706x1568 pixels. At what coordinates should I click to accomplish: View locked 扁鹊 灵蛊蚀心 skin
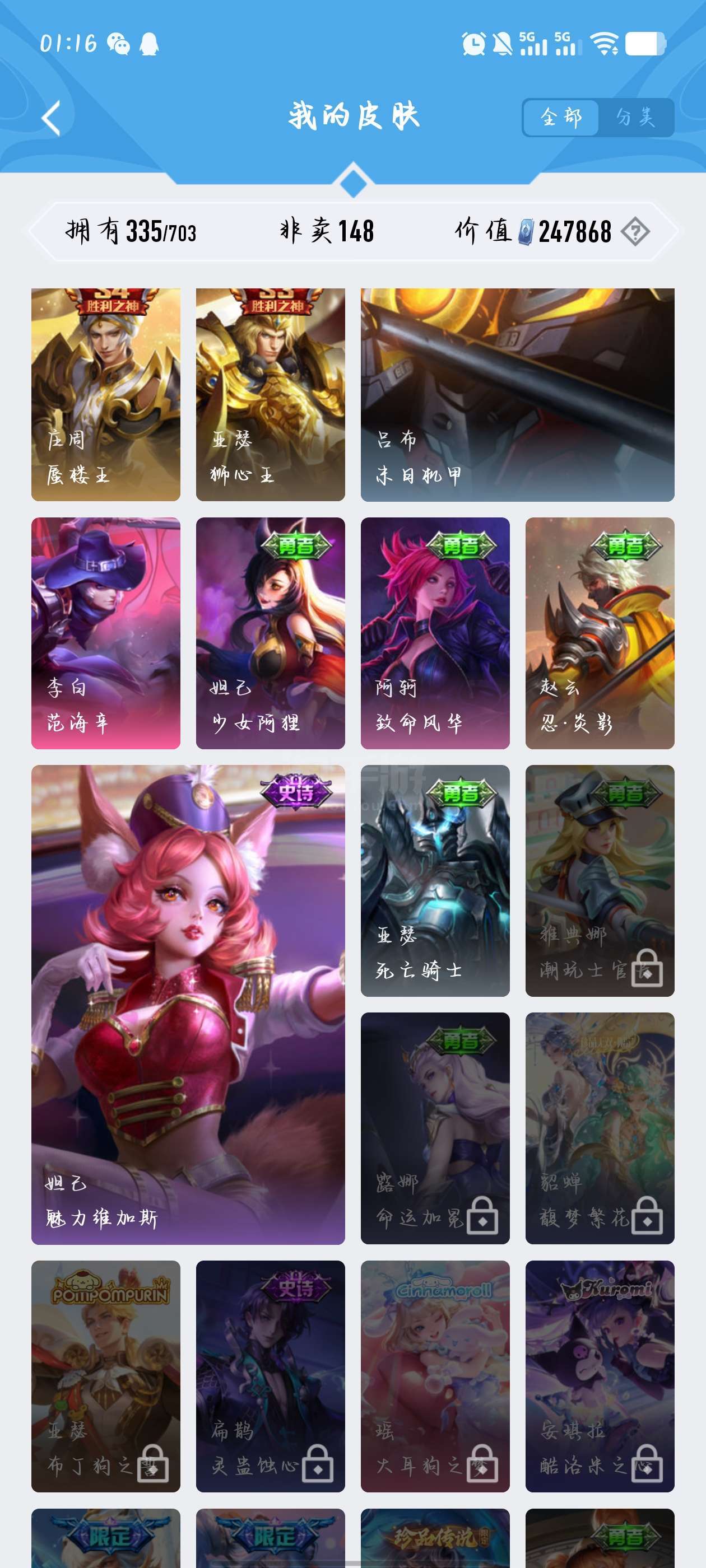(270, 1376)
